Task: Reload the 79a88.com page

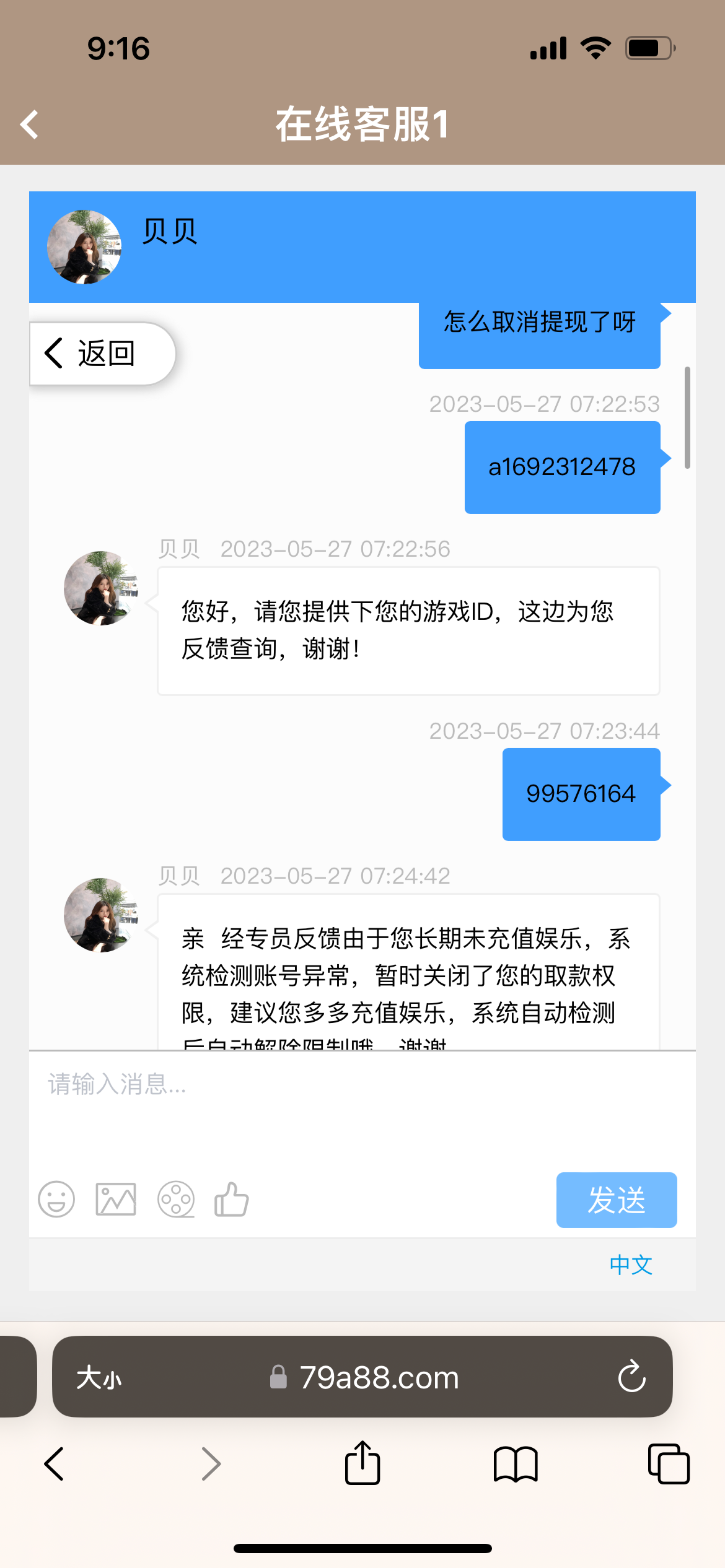Action: [x=631, y=1377]
